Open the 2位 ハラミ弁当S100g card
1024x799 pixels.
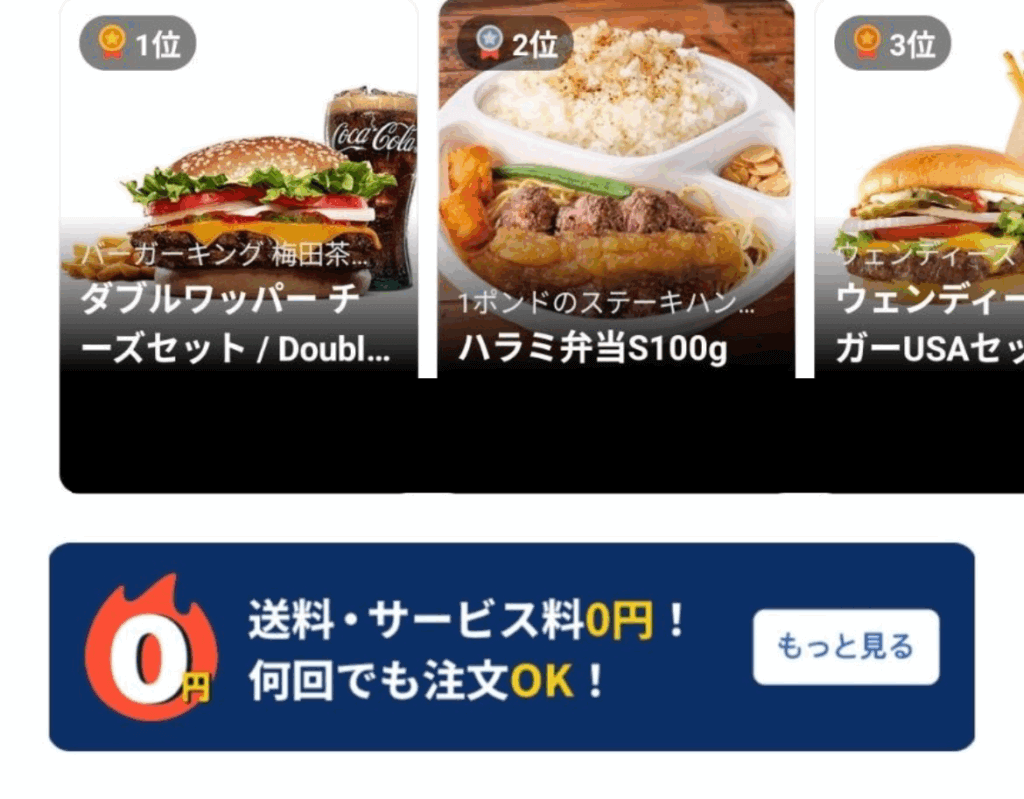[x=616, y=200]
